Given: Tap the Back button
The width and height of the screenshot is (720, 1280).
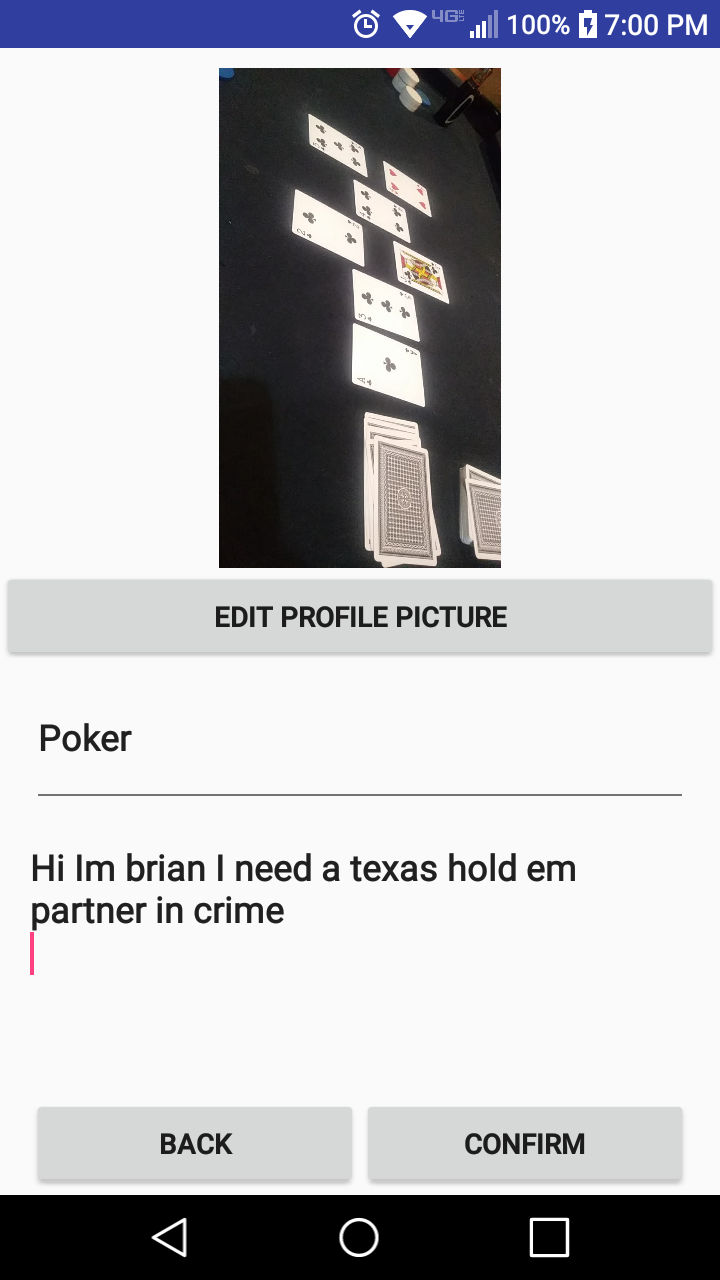Looking at the screenshot, I should (195, 1144).
